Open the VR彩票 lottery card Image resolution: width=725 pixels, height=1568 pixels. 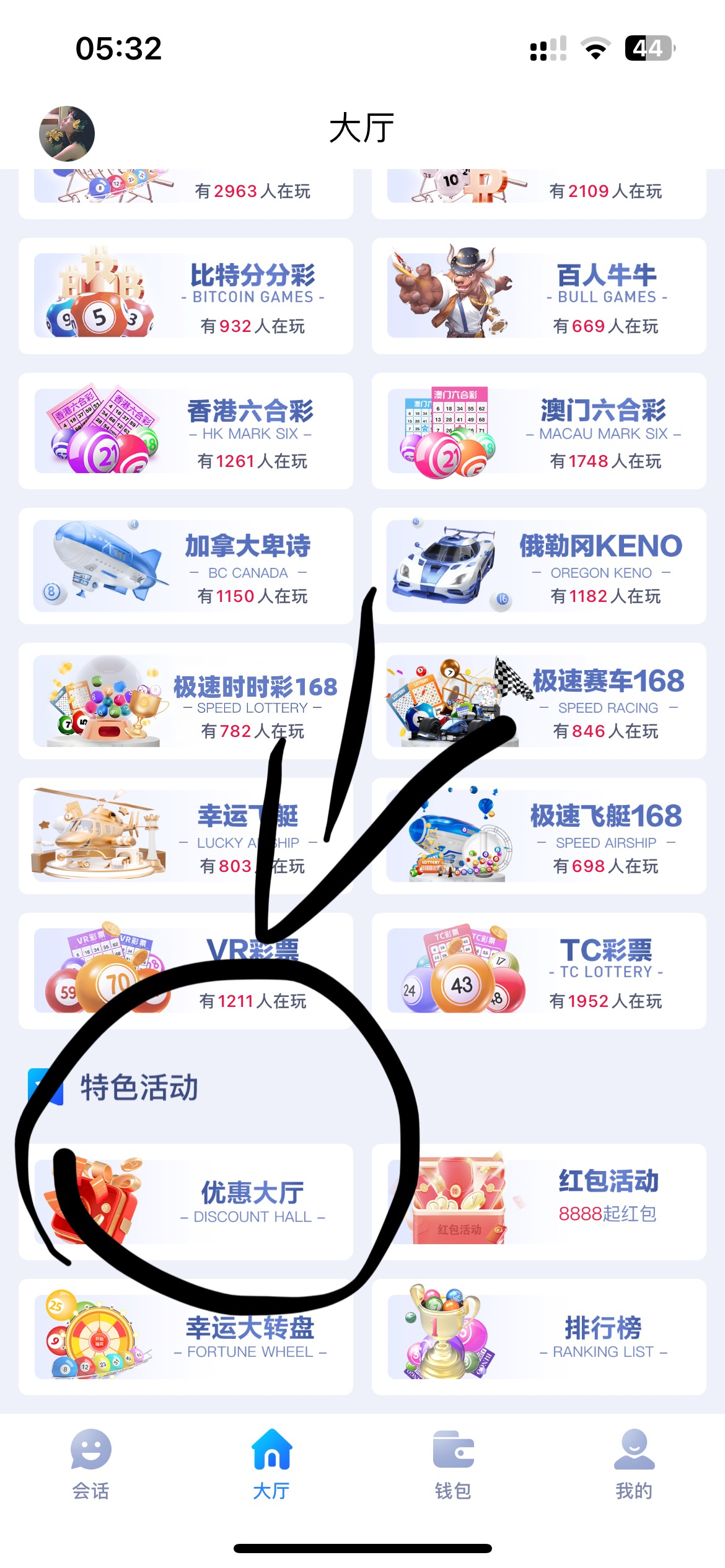click(x=186, y=971)
